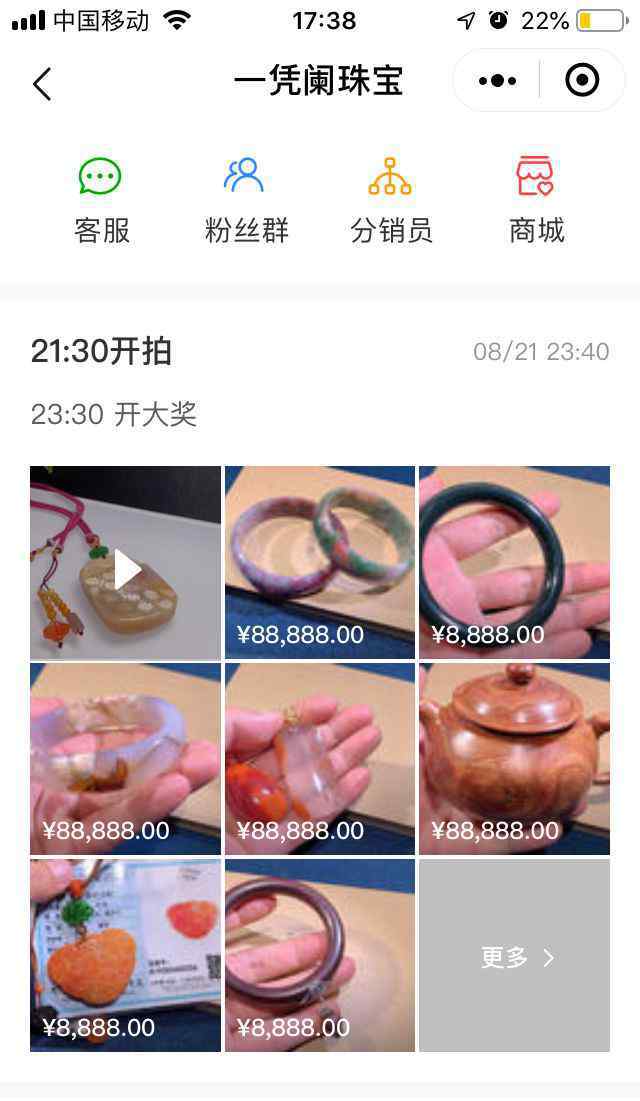Image resolution: width=640 pixels, height=1101 pixels.
Task: Open the two colorful bangles priced ¥88,888.00
Action: point(320,562)
